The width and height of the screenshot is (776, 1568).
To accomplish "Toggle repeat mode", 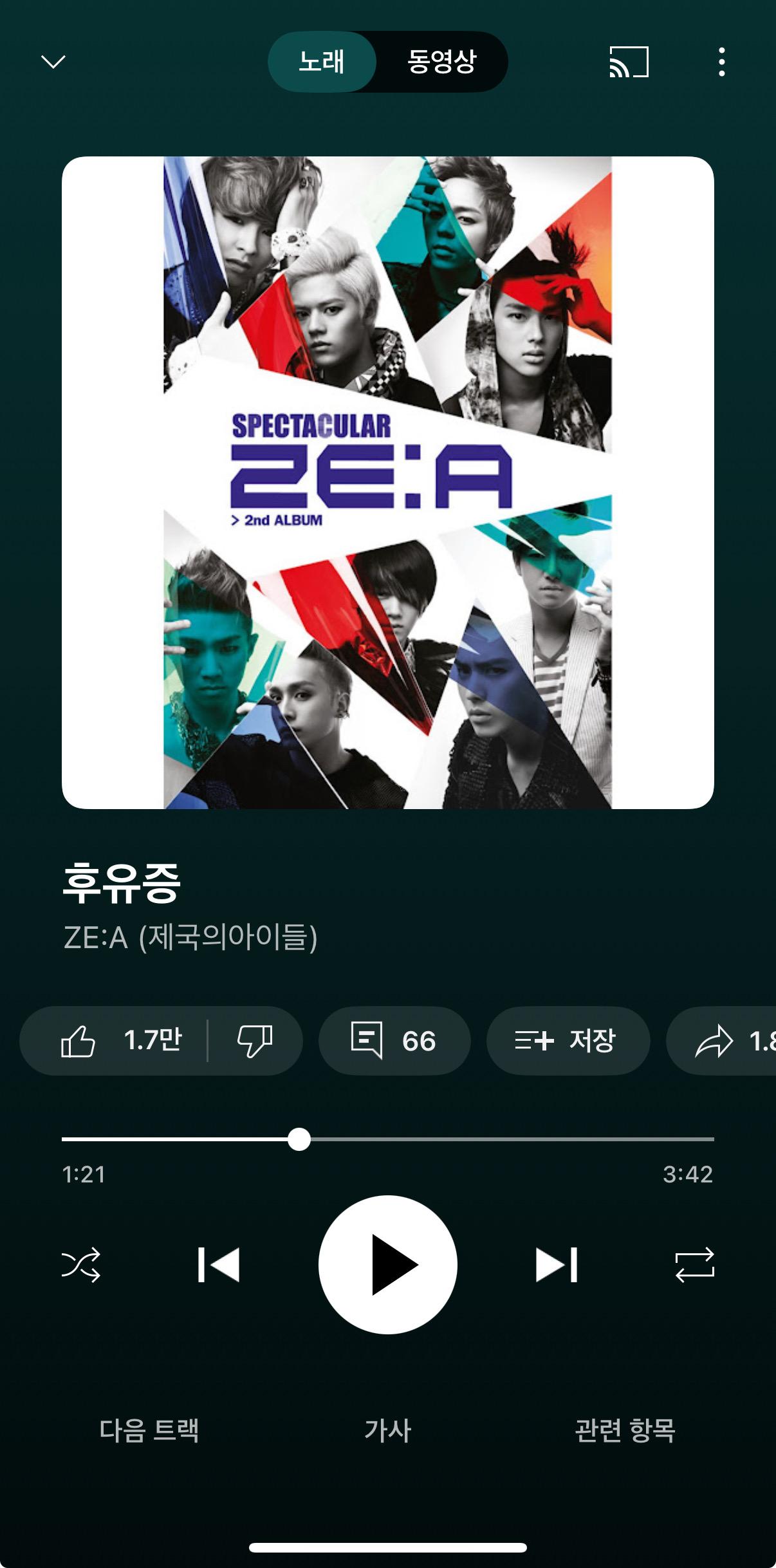I will (695, 1265).
